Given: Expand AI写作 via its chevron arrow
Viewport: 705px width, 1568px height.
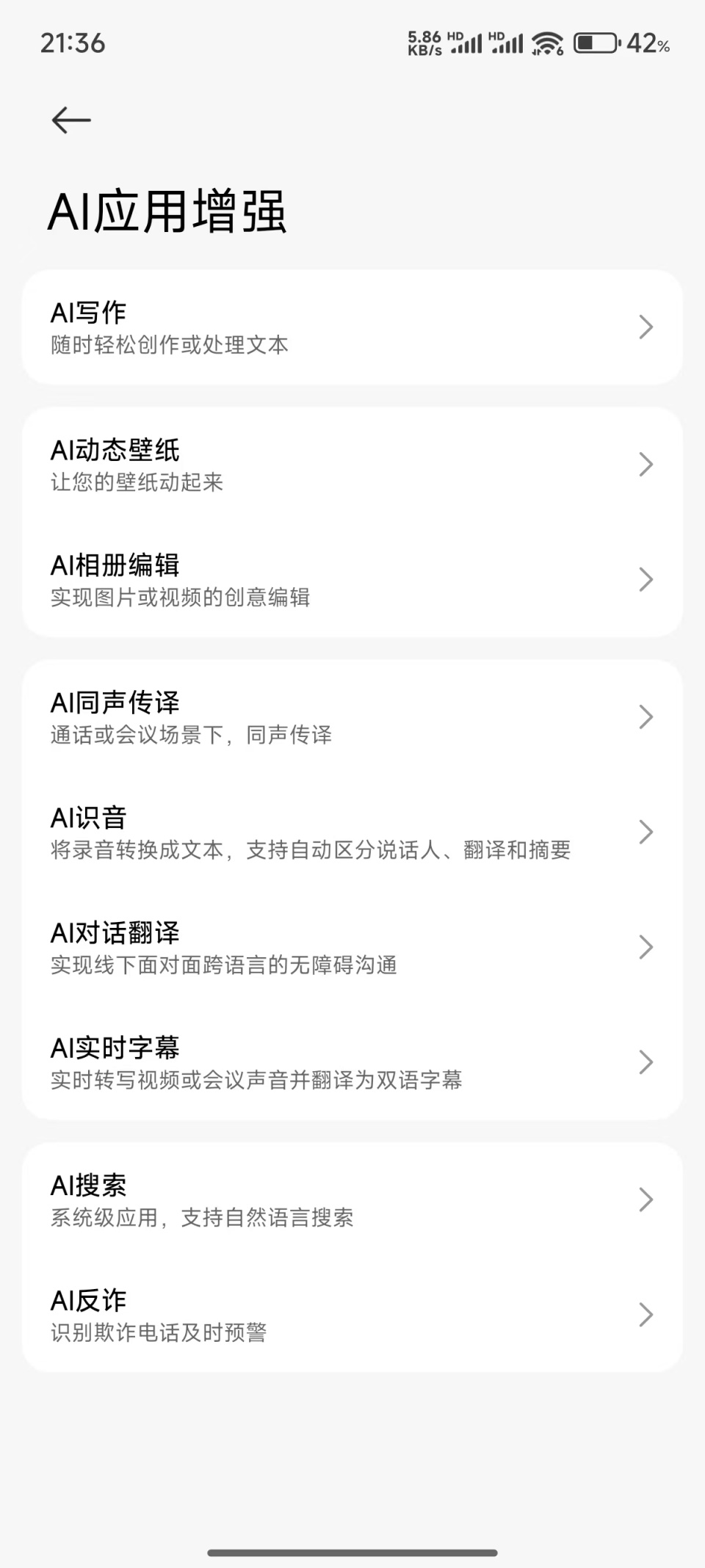Looking at the screenshot, I should 646,327.
